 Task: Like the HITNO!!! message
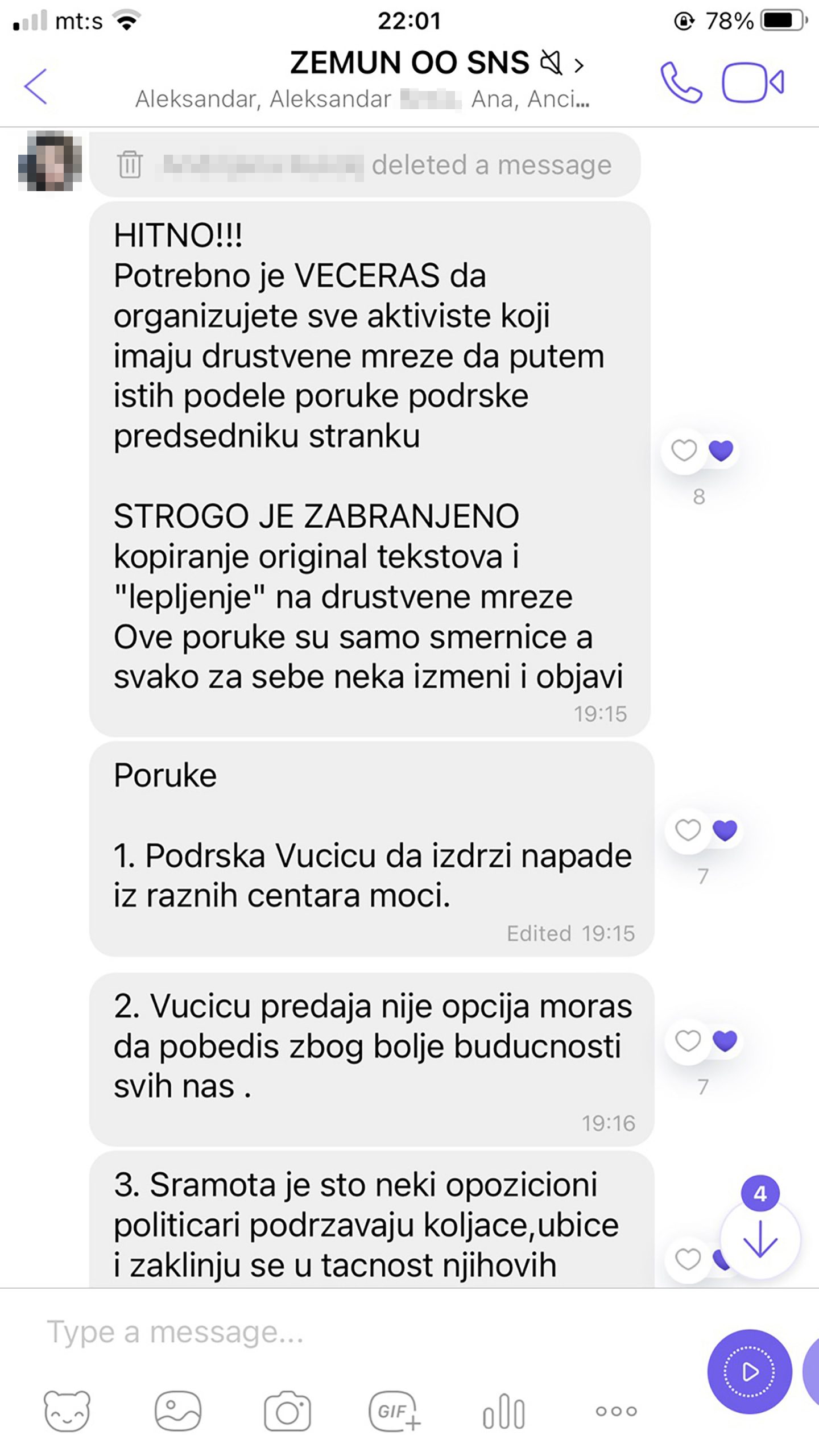[x=684, y=451]
